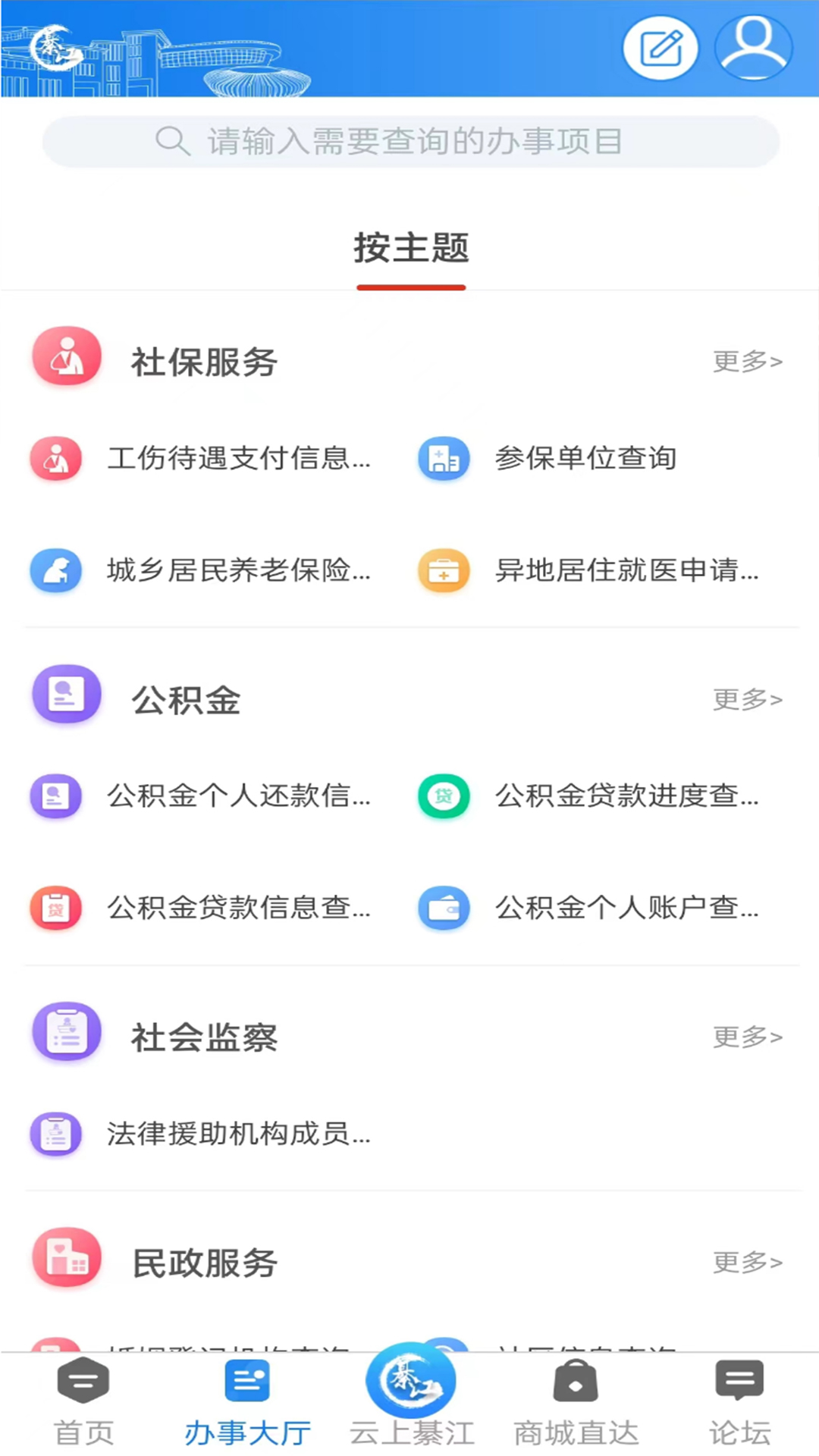Show more under 社保服务

[747, 362]
